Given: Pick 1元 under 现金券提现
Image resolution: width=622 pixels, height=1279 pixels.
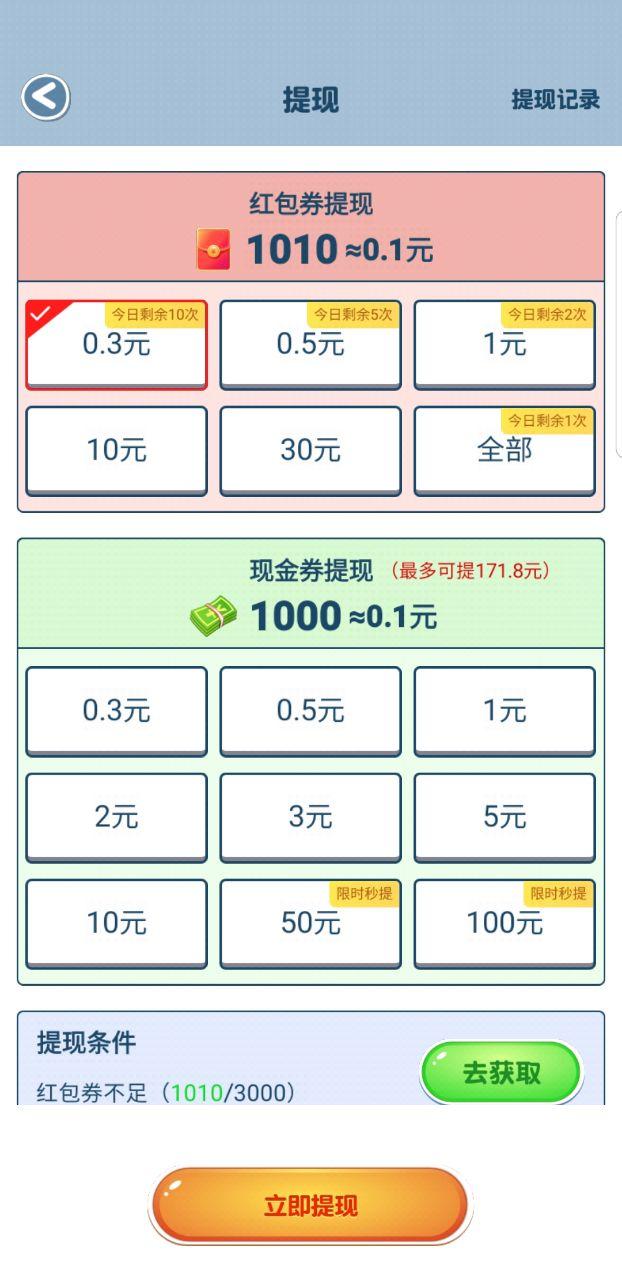Looking at the screenshot, I should 504,711.
